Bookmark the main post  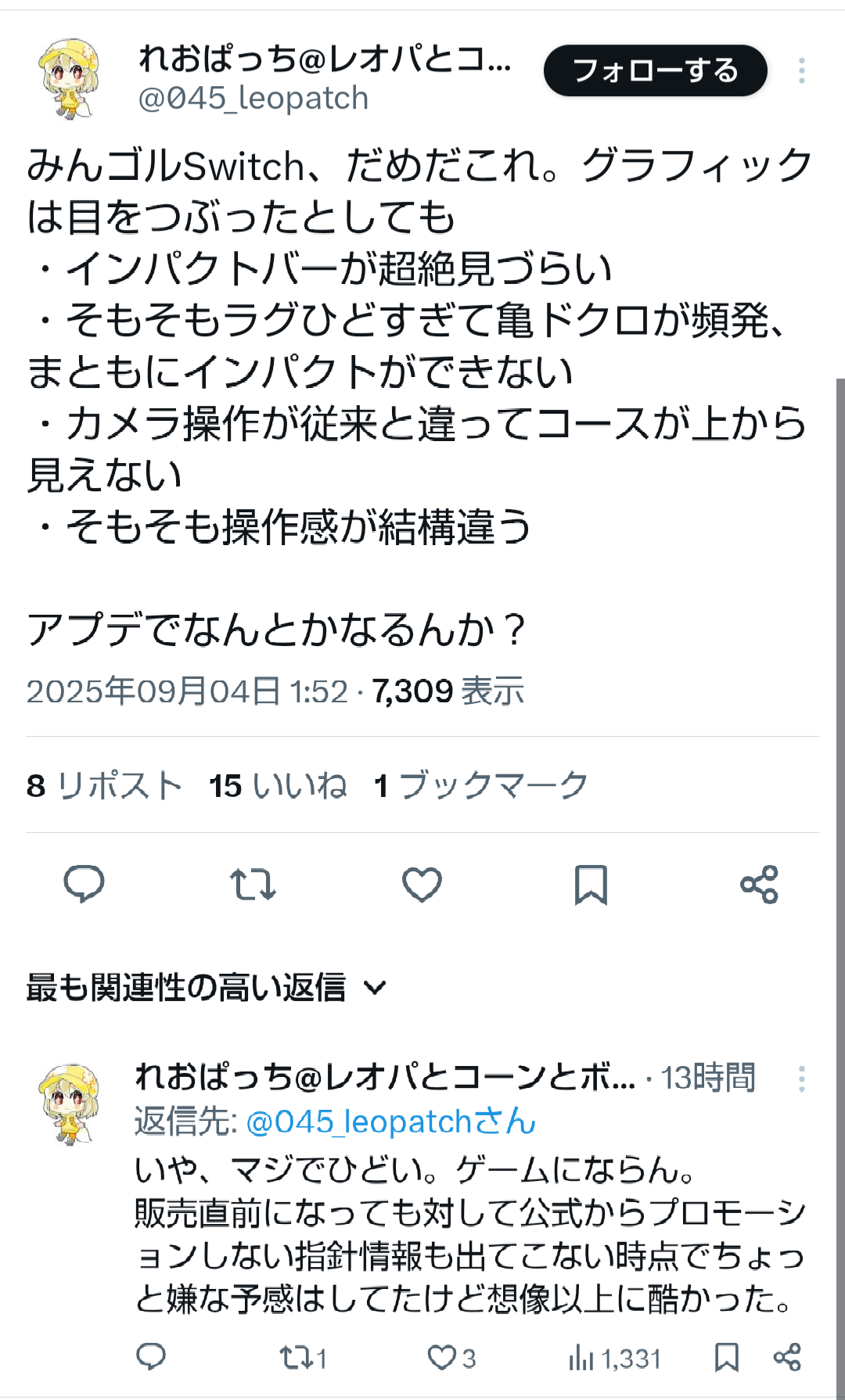pos(591,885)
